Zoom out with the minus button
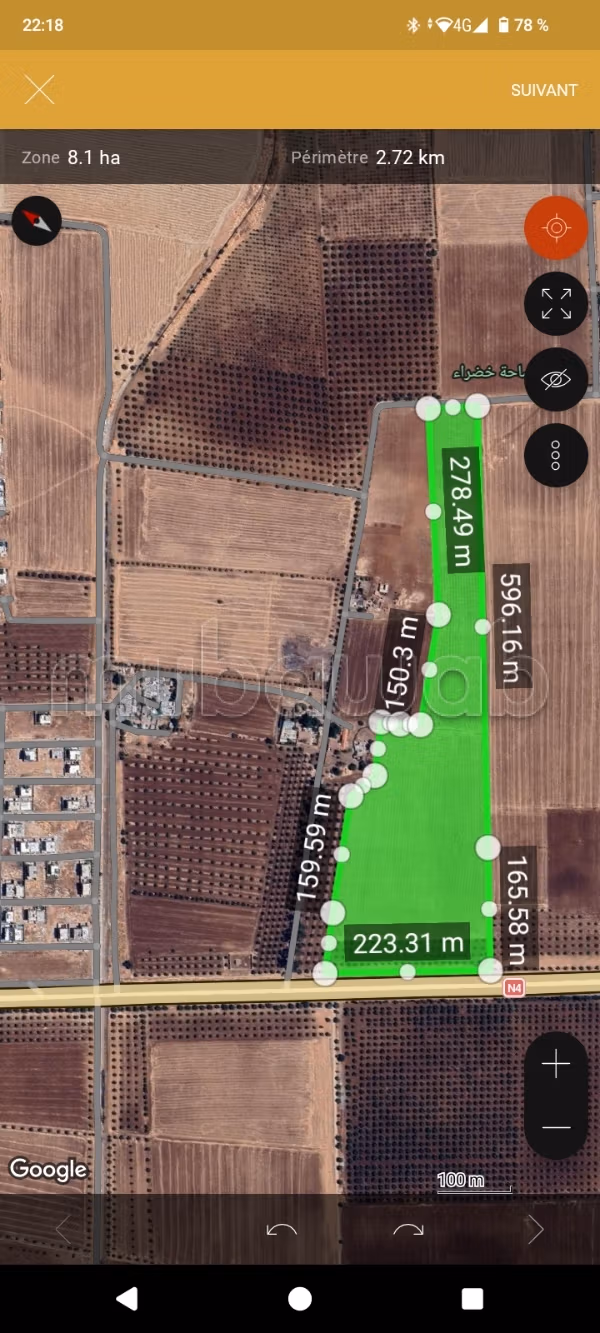The width and height of the screenshot is (600, 1333). click(556, 1128)
